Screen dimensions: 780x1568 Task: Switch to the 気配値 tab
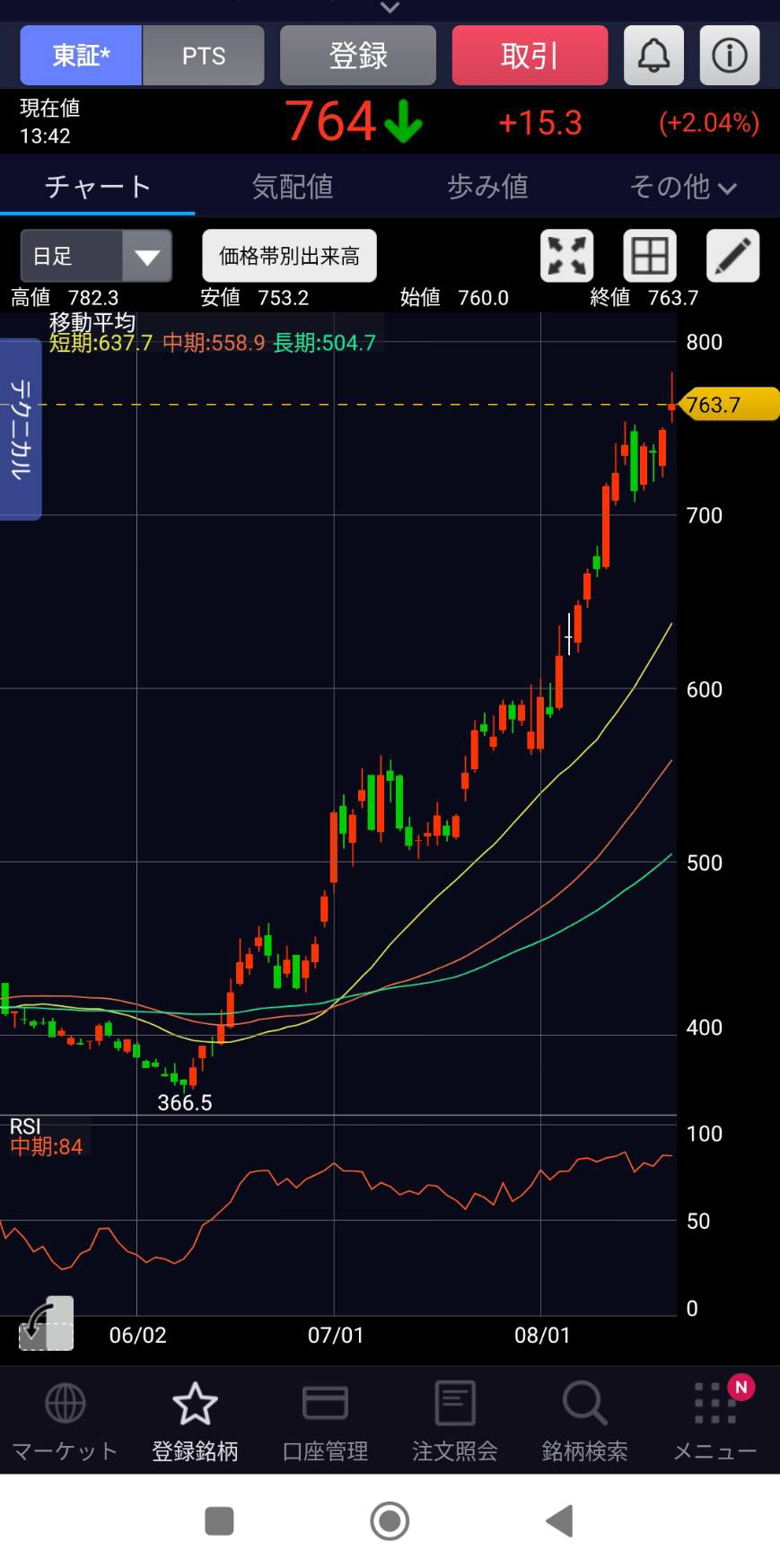coord(293,187)
